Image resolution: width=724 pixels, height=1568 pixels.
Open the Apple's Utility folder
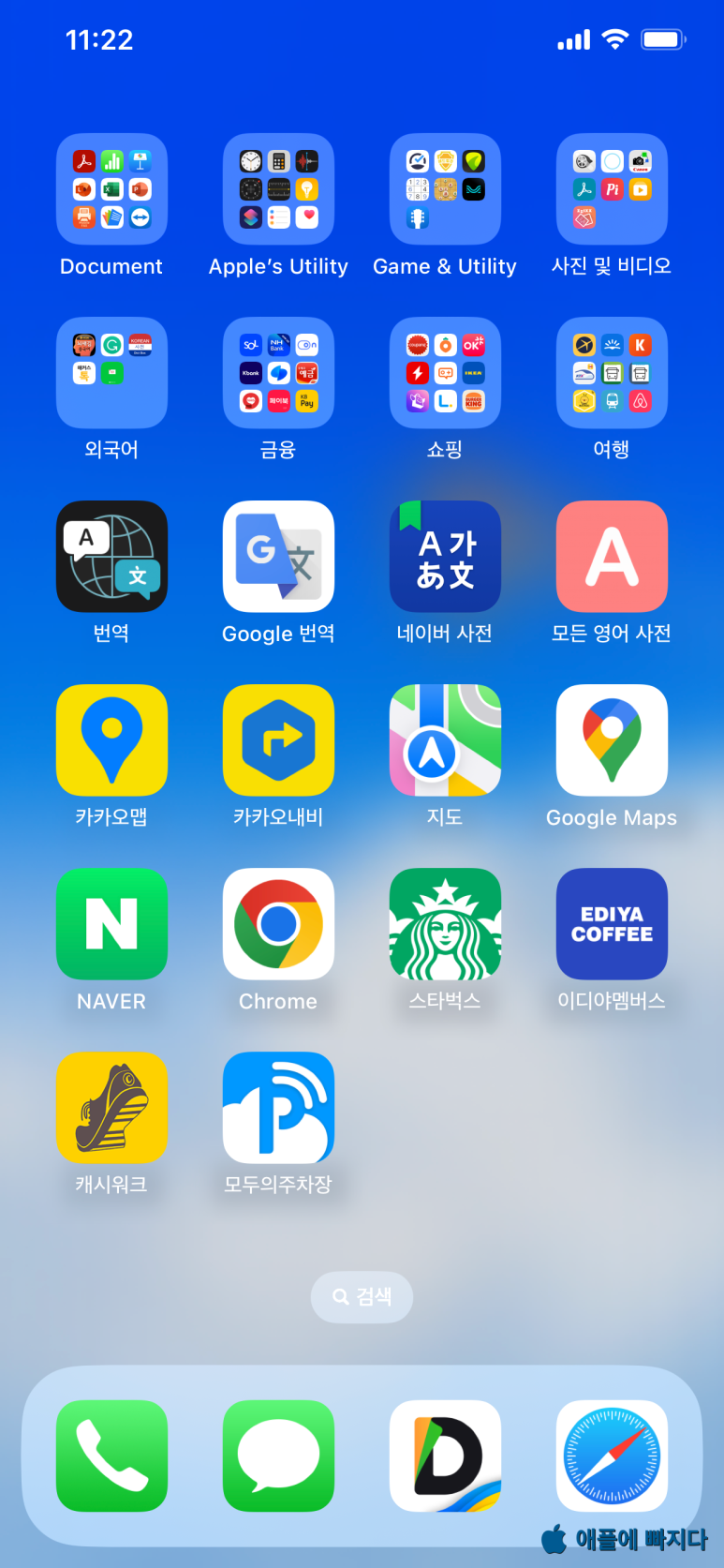(278, 189)
